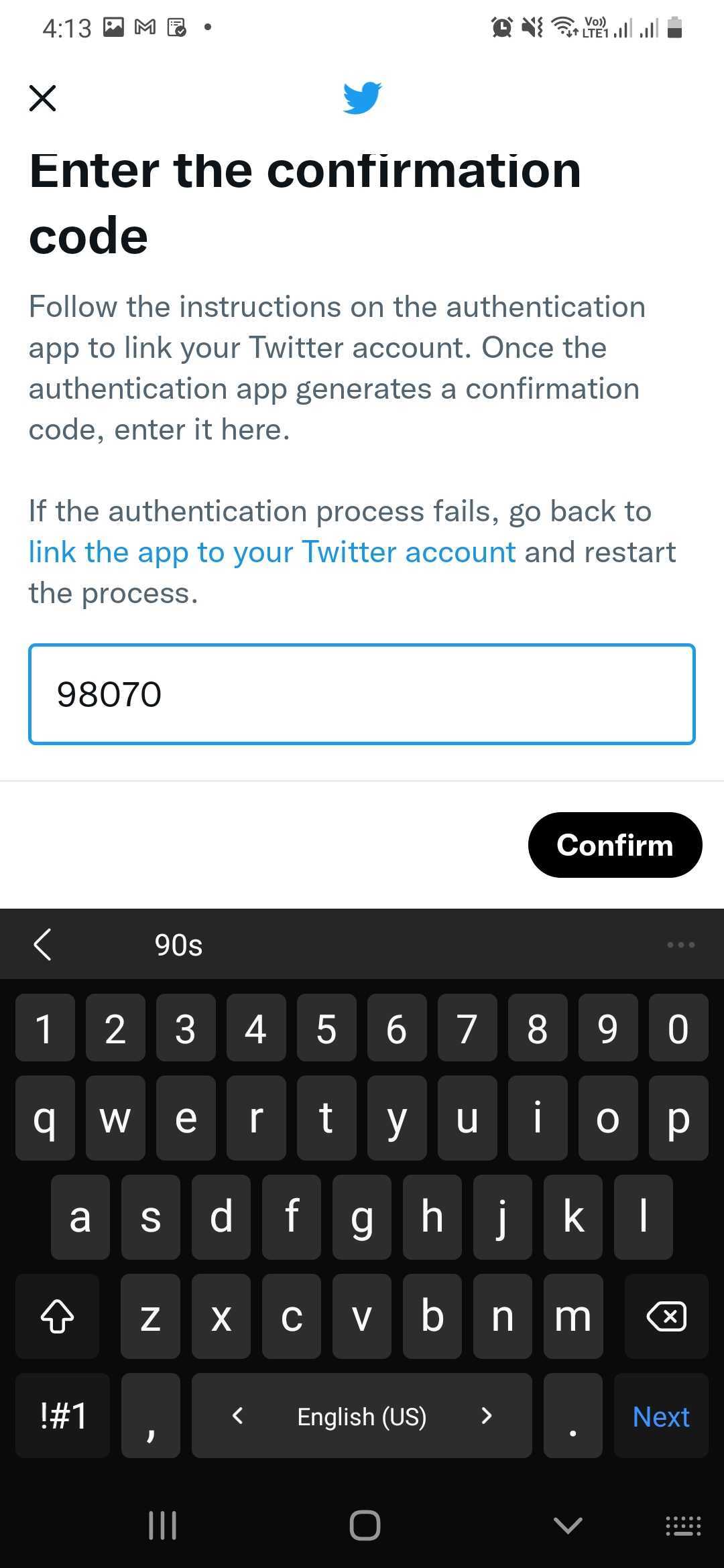This screenshot has width=724, height=1568.
Task: Tap the Confirm button
Action: pyautogui.click(x=615, y=845)
